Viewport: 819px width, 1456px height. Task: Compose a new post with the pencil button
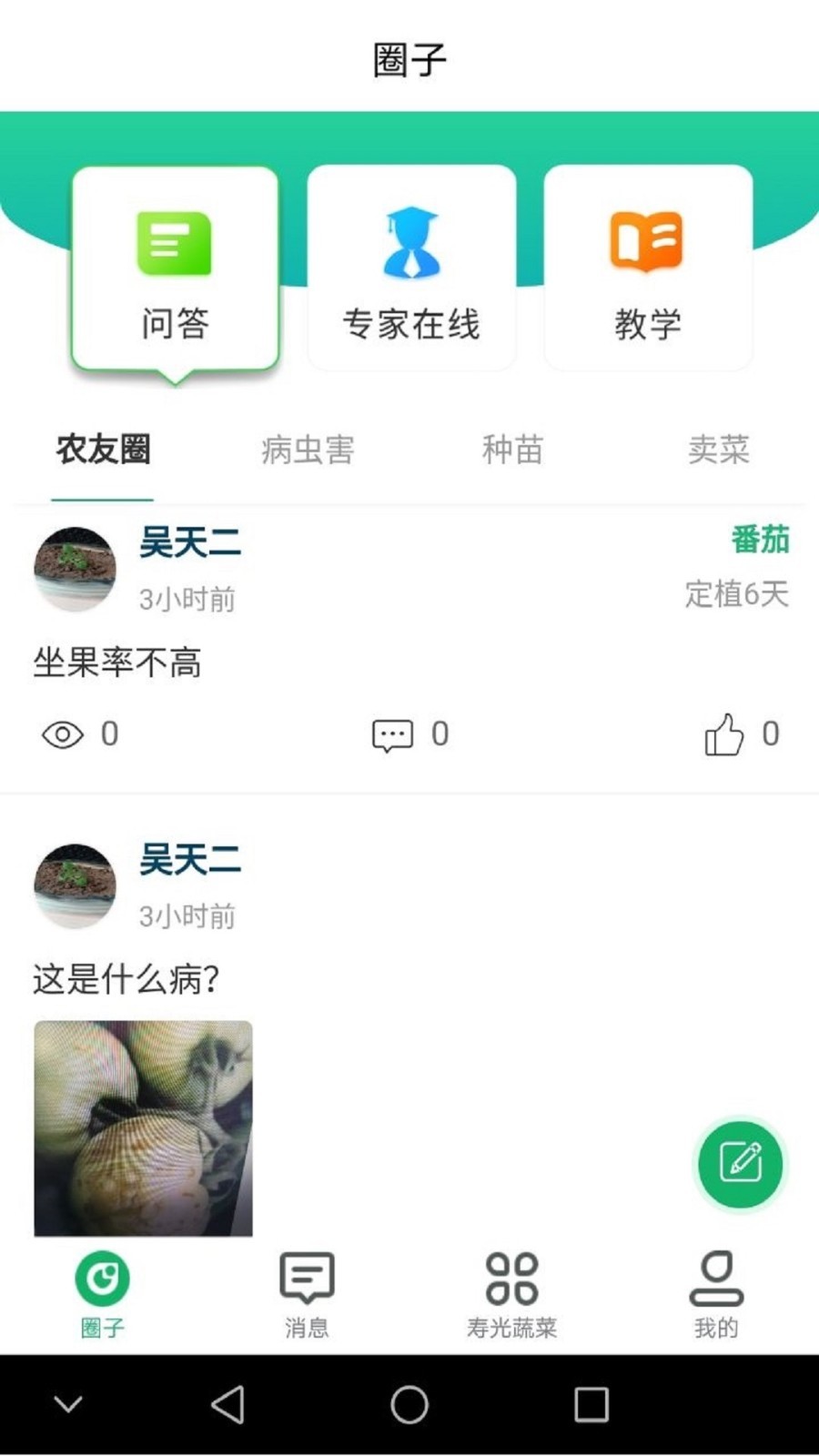(x=741, y=1164)
